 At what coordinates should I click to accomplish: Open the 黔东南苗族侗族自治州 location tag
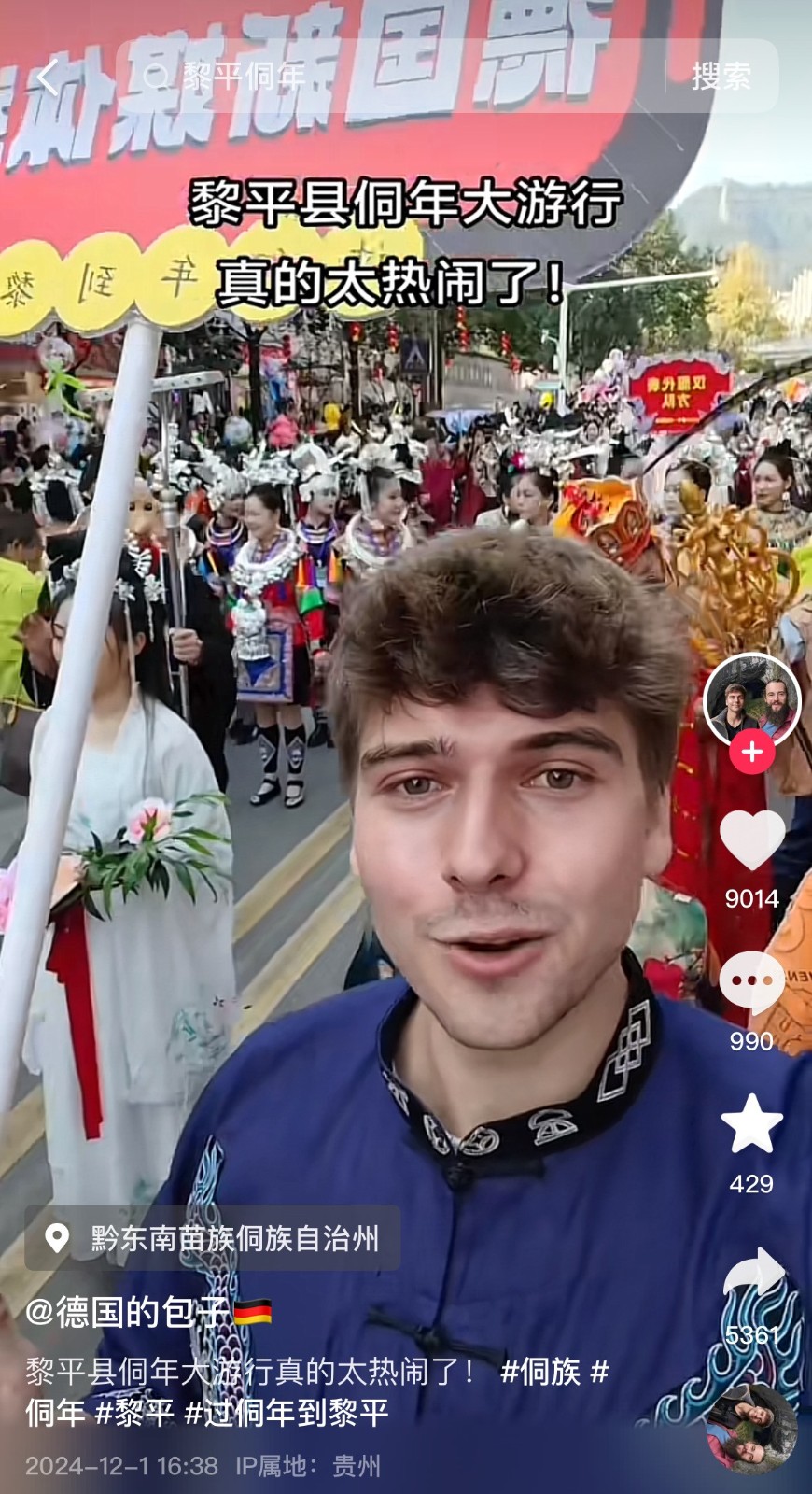215,1238
